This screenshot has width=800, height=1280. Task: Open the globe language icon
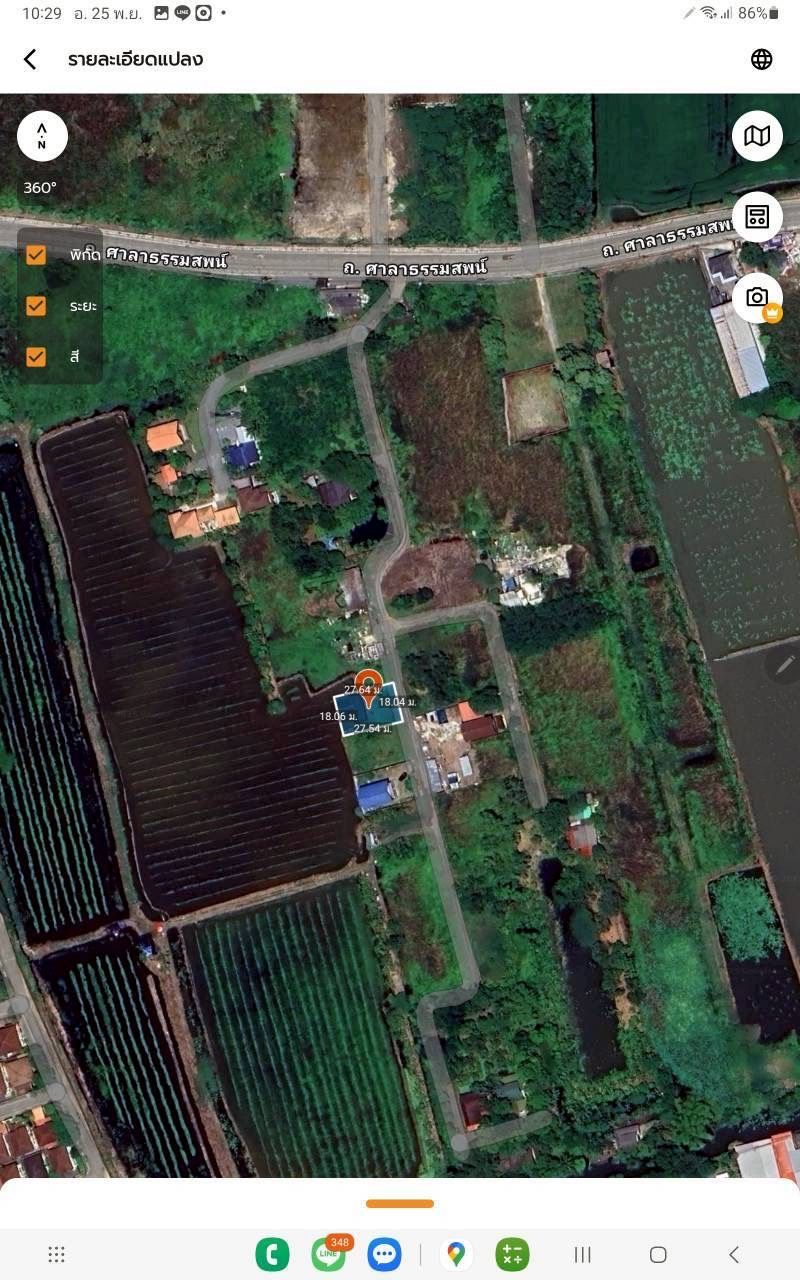click(x=762, y=59)
